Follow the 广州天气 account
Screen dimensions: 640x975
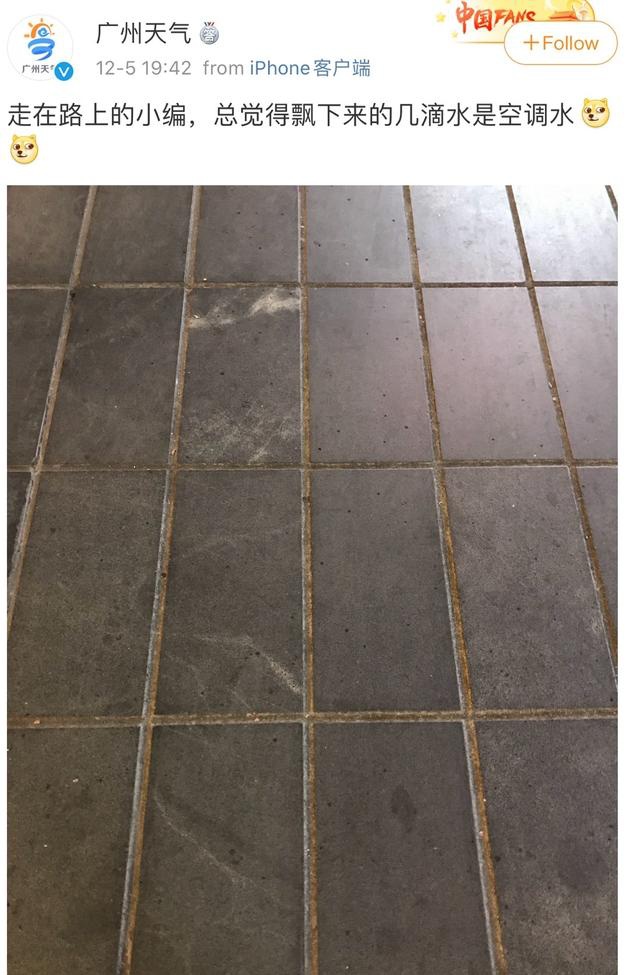(x=560, y=43)
